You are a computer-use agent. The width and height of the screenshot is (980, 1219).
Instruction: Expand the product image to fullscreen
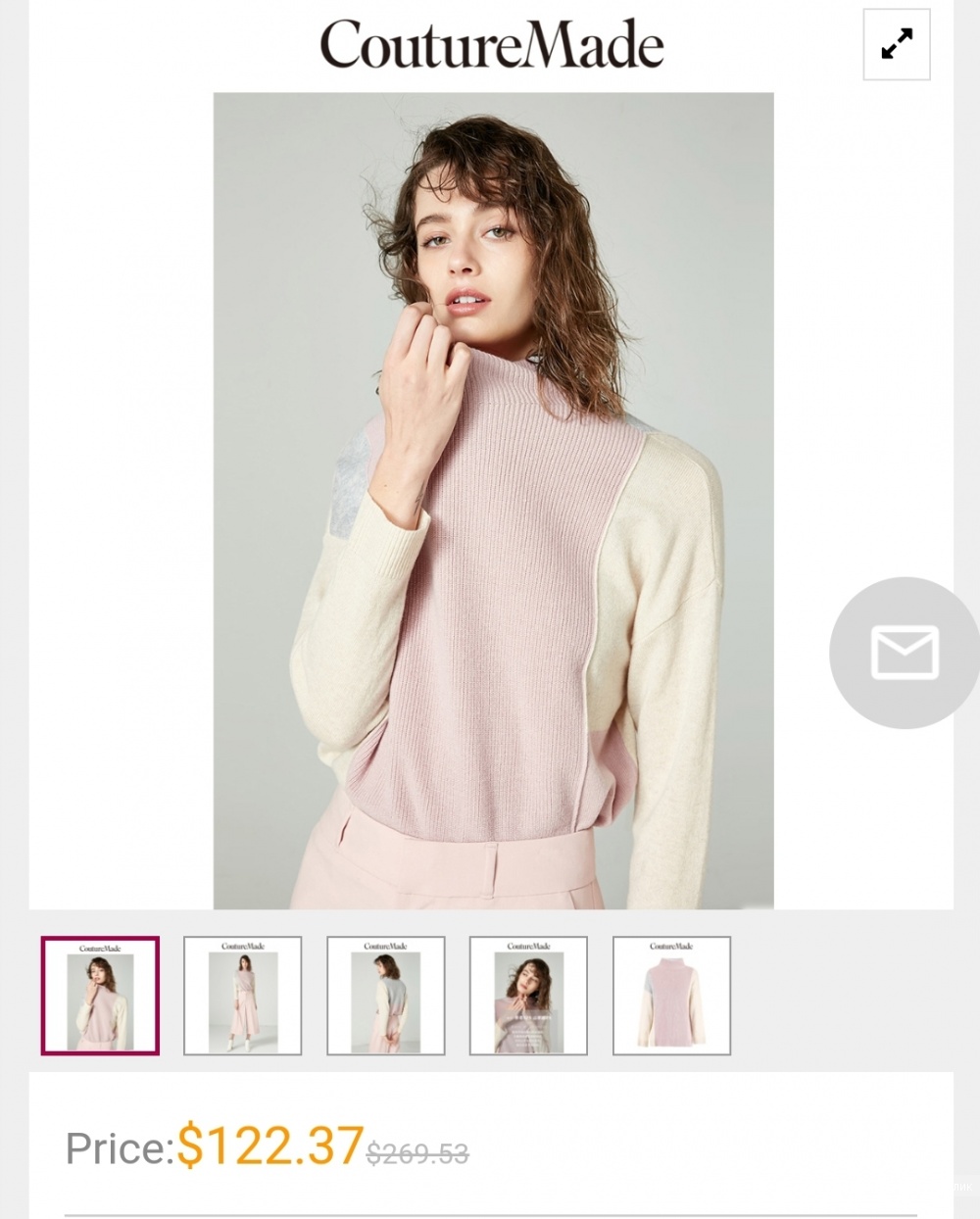pyautogui.click(x=896, y=45)
